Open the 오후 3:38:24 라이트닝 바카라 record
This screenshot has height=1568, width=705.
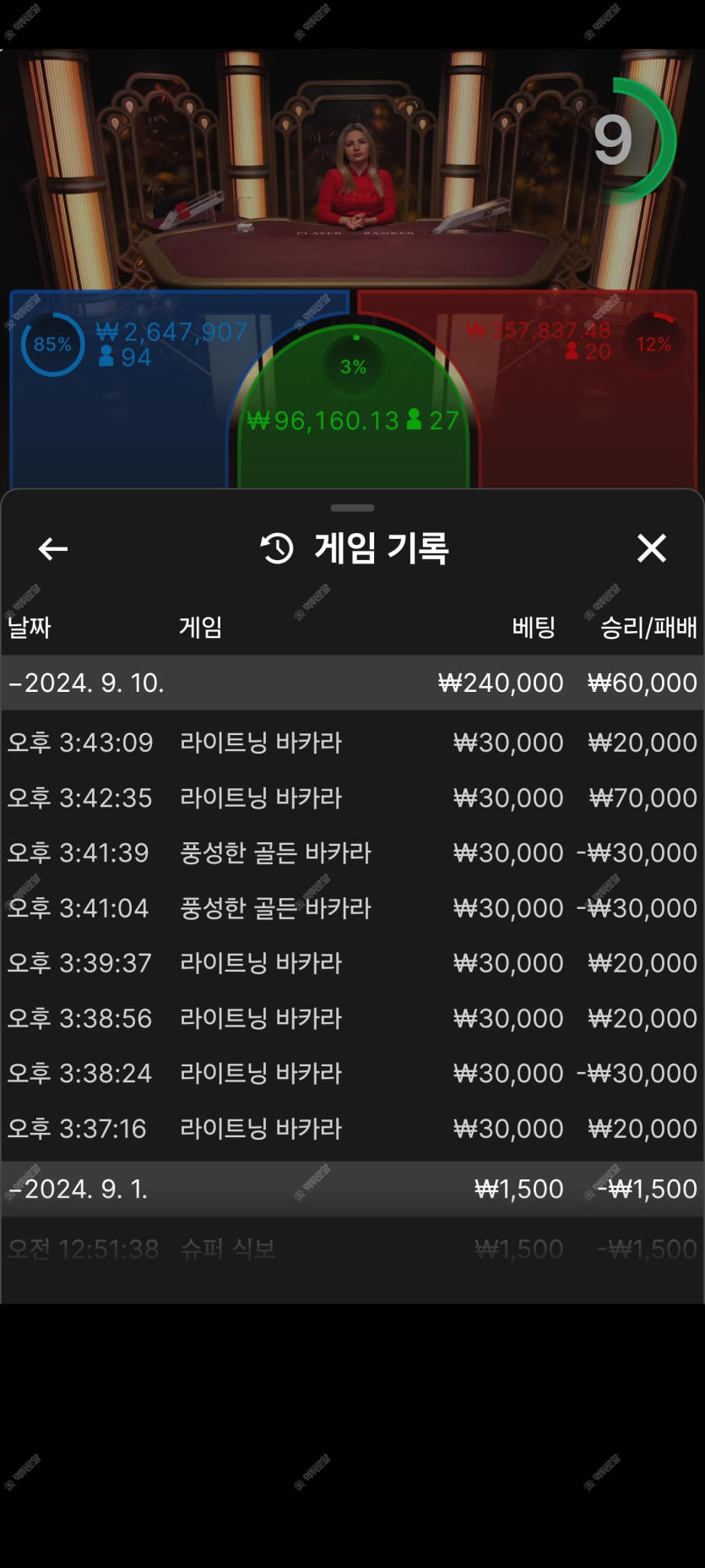[352, 1073]
